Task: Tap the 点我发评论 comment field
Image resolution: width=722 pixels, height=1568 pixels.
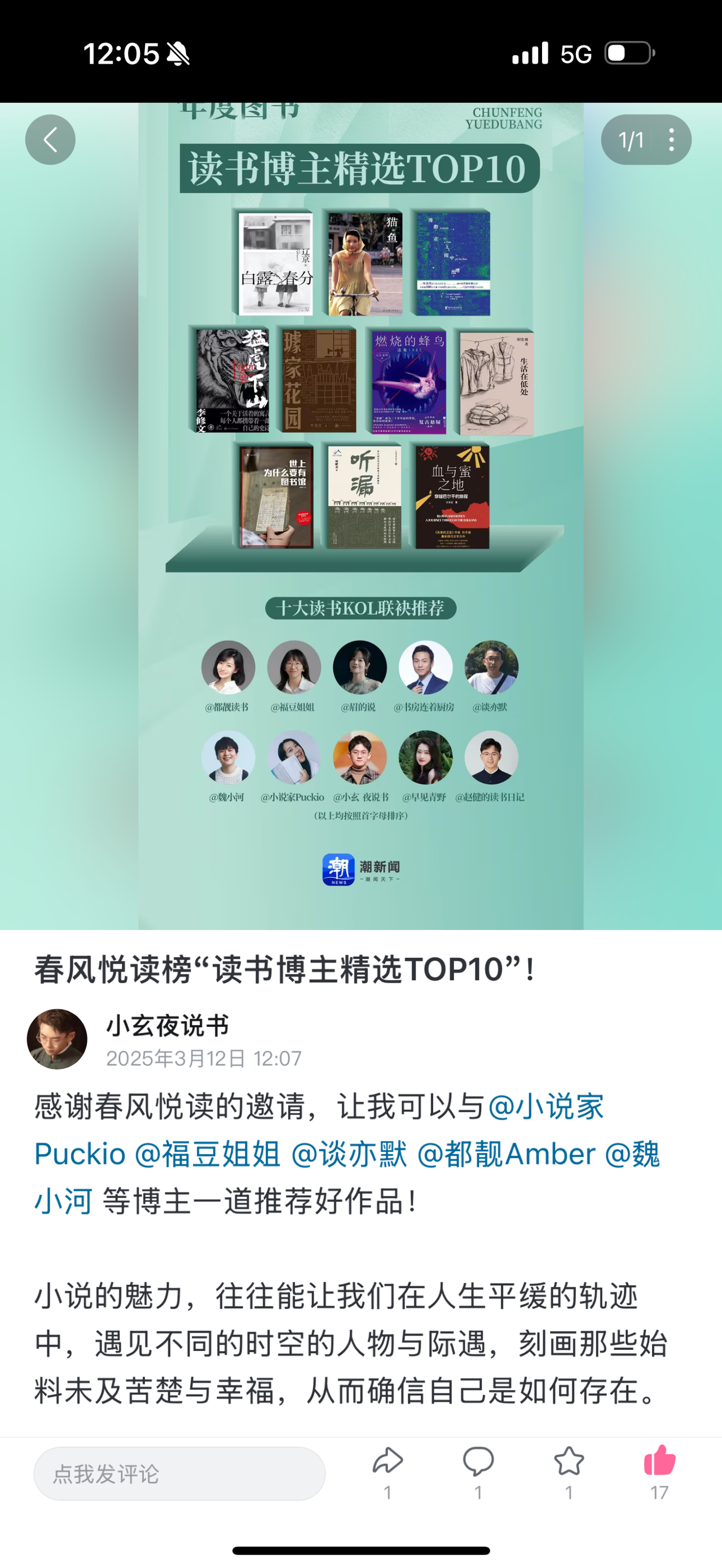Action: point(179,1474)
